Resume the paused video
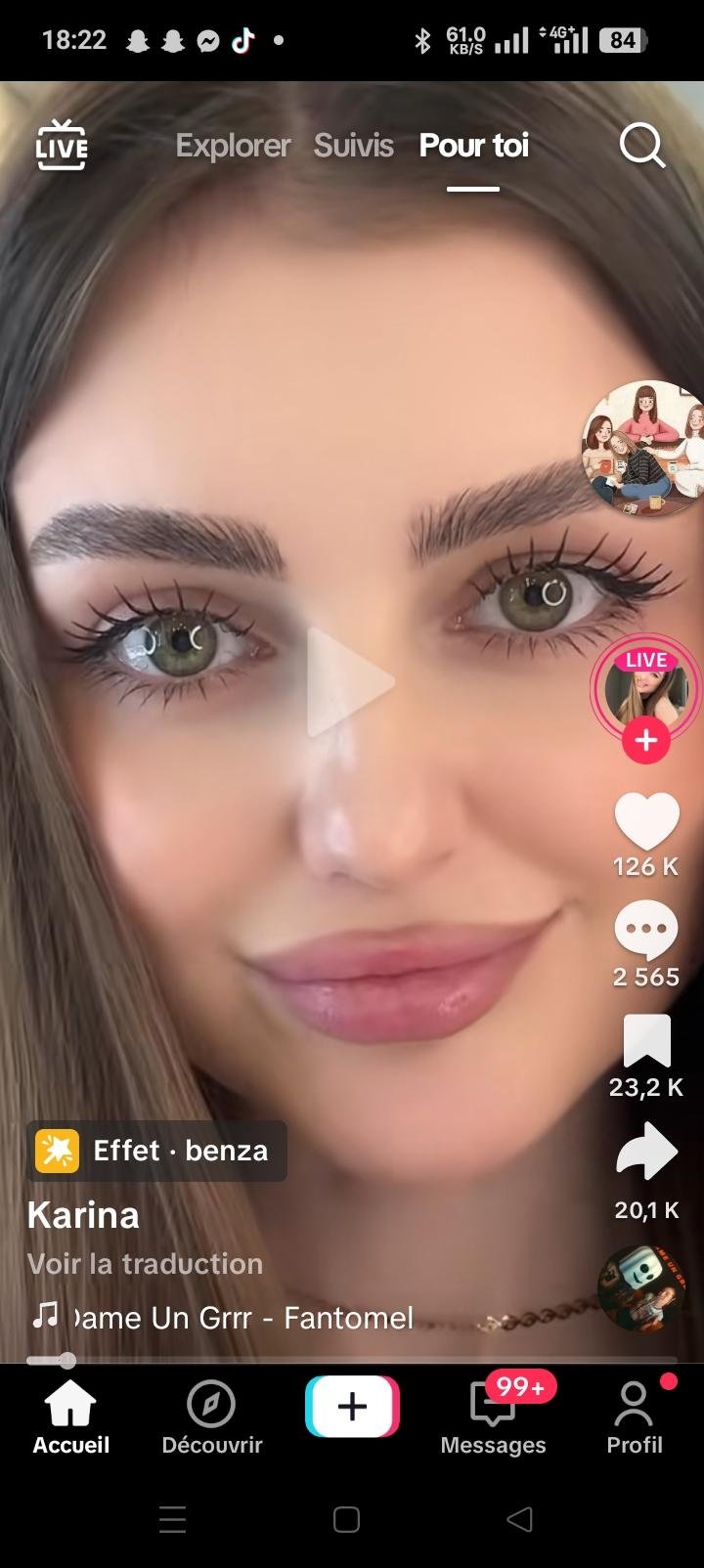704x1568 pixels. click(350, 682)
